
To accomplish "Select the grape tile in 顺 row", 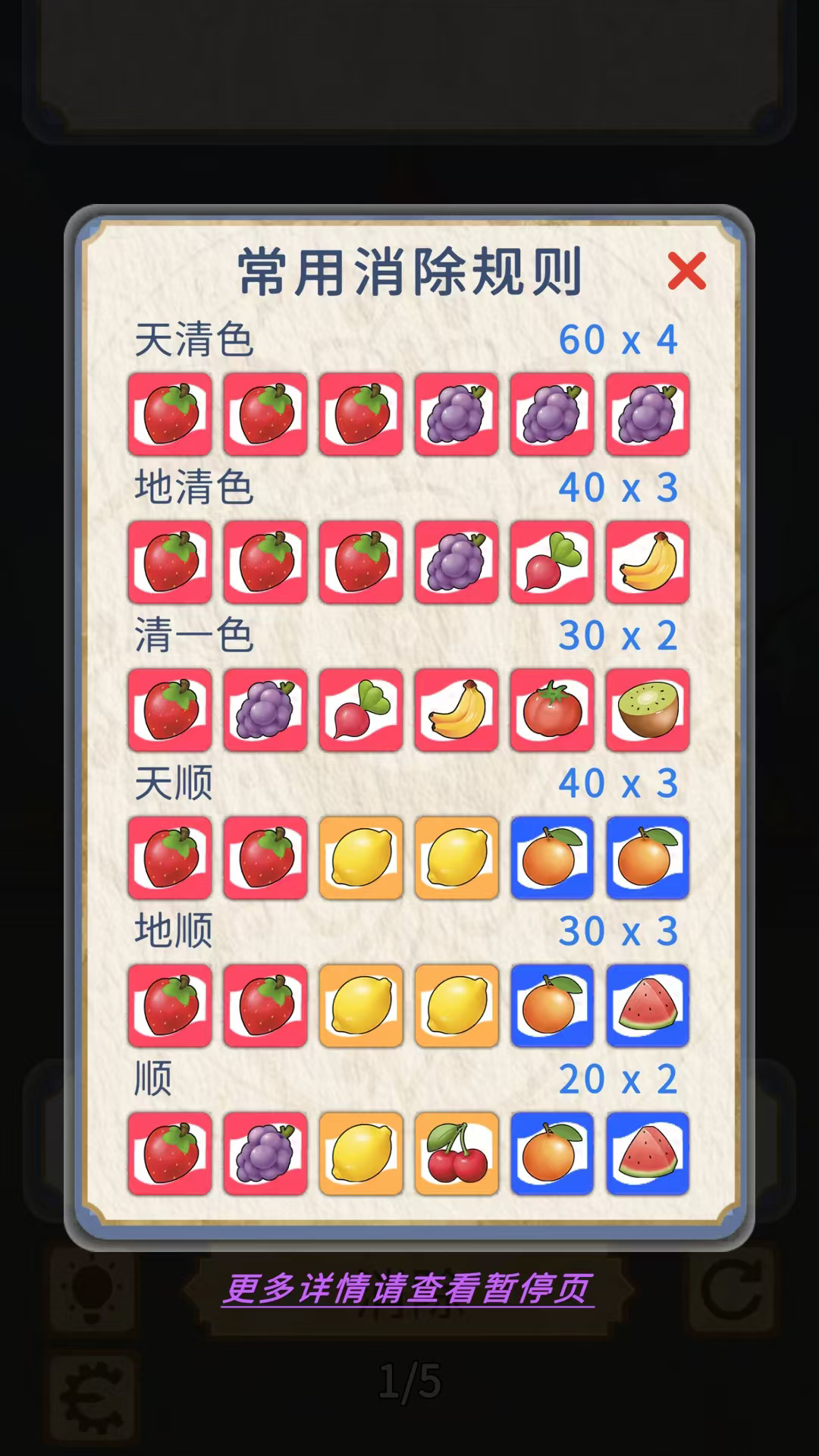I will pyautogui.click(x=265, y=1153).
